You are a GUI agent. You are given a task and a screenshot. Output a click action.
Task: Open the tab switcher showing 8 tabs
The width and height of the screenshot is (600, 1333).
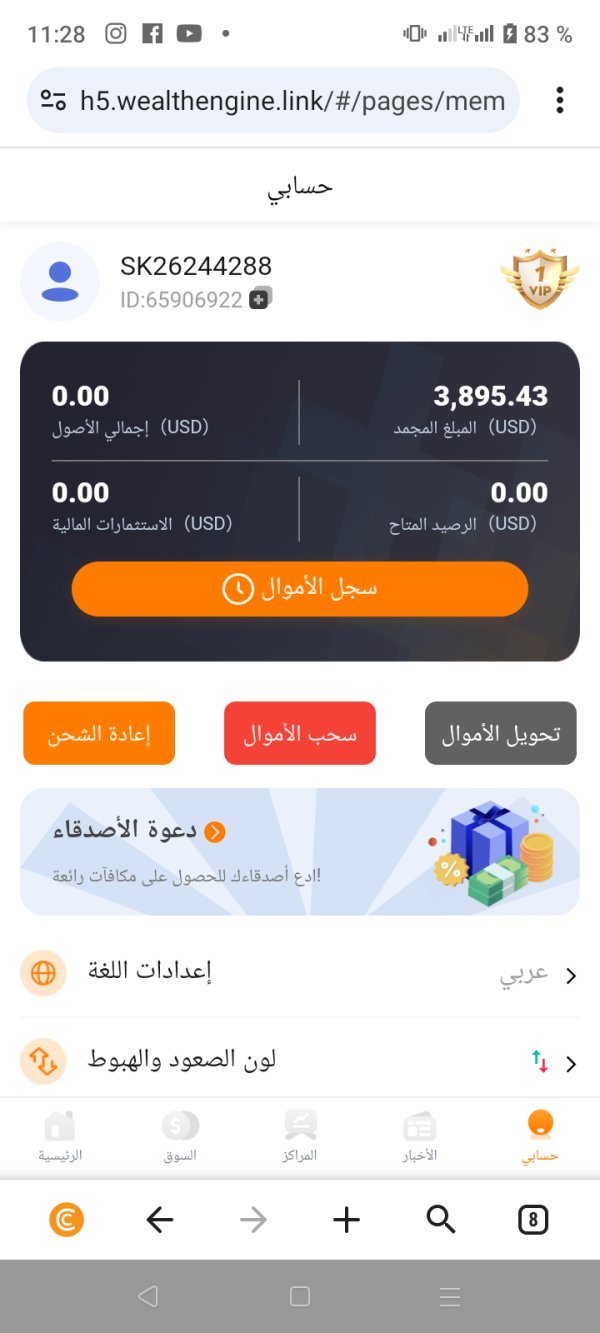coord(534,1219)
